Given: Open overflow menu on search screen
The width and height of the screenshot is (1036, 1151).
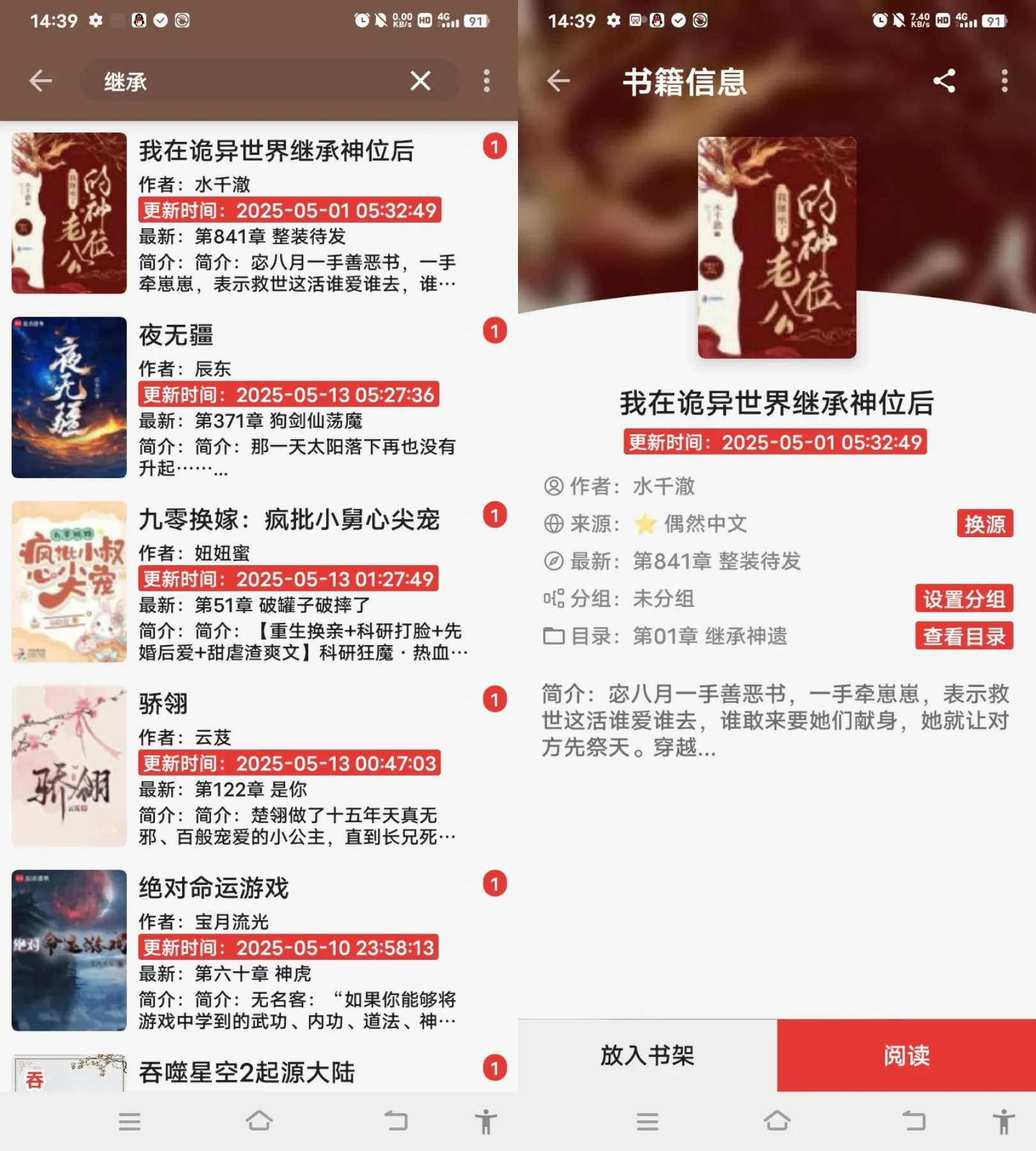Looking at the screenshot, I should [x=487, y=81].
